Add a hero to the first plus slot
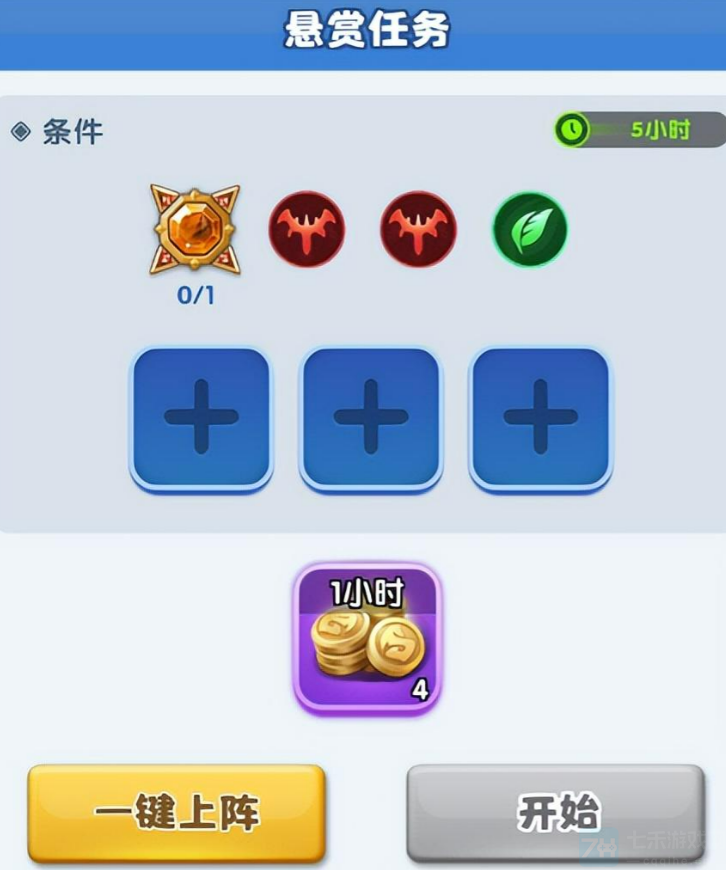 (x=201, y=417)
